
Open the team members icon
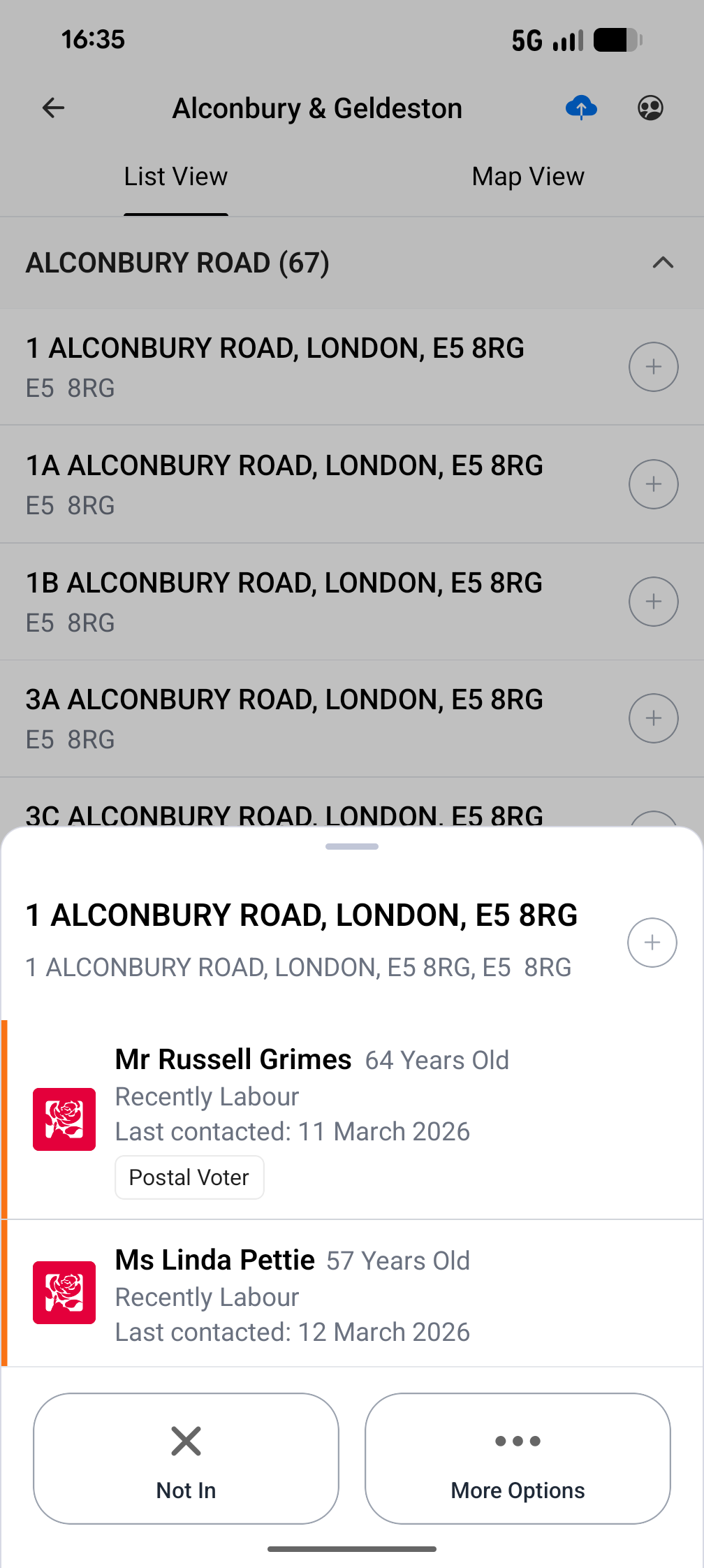point(650,108)
